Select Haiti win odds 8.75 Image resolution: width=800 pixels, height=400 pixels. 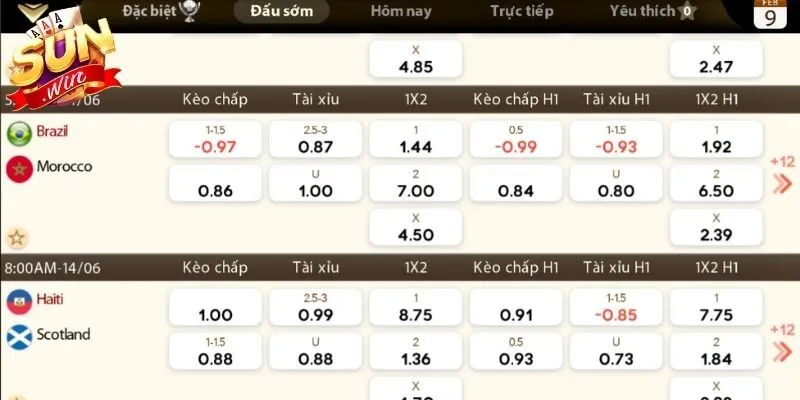point(415,307)
